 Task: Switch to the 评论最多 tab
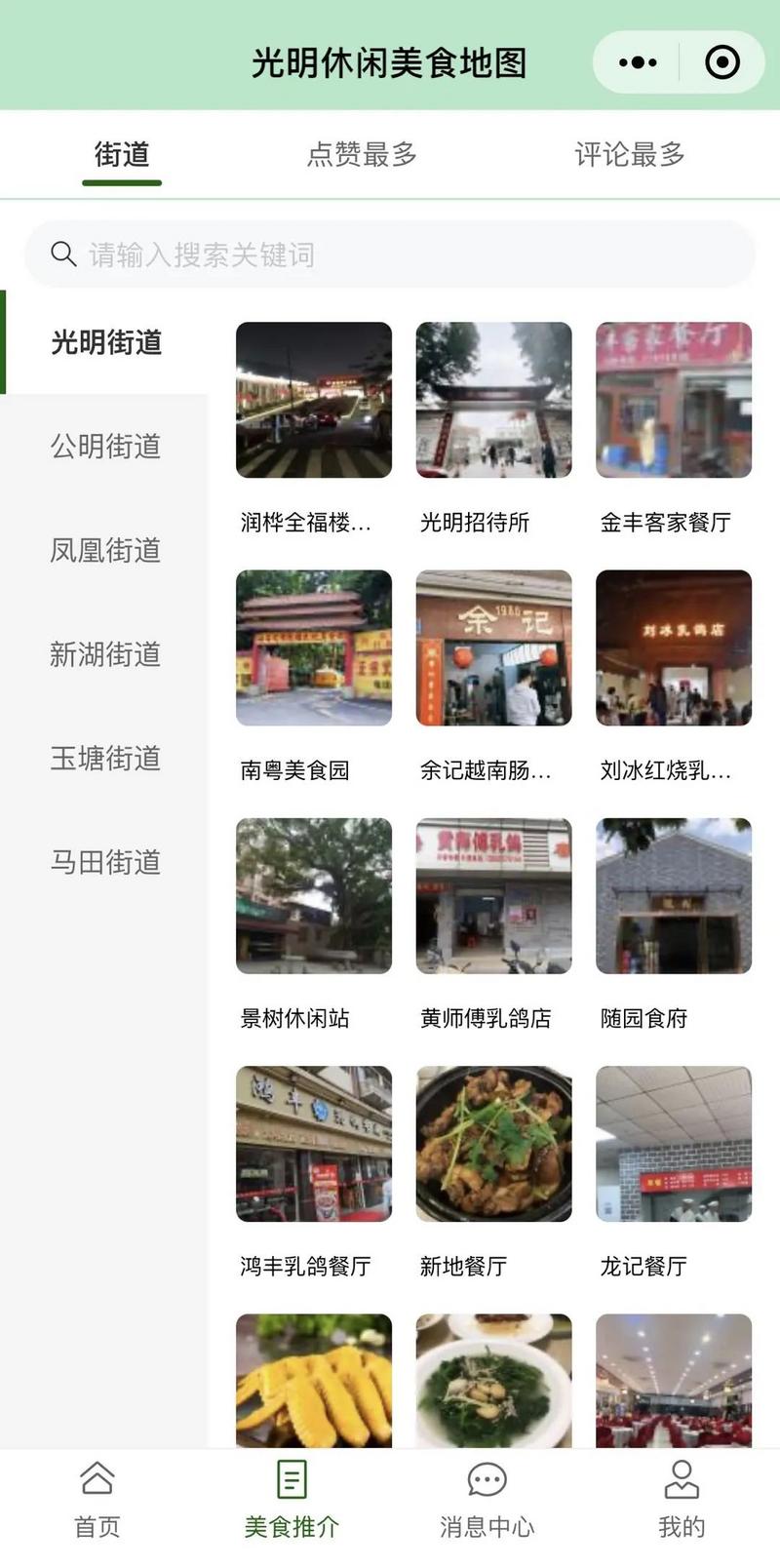pyautogui.click(x=630, y=154)
